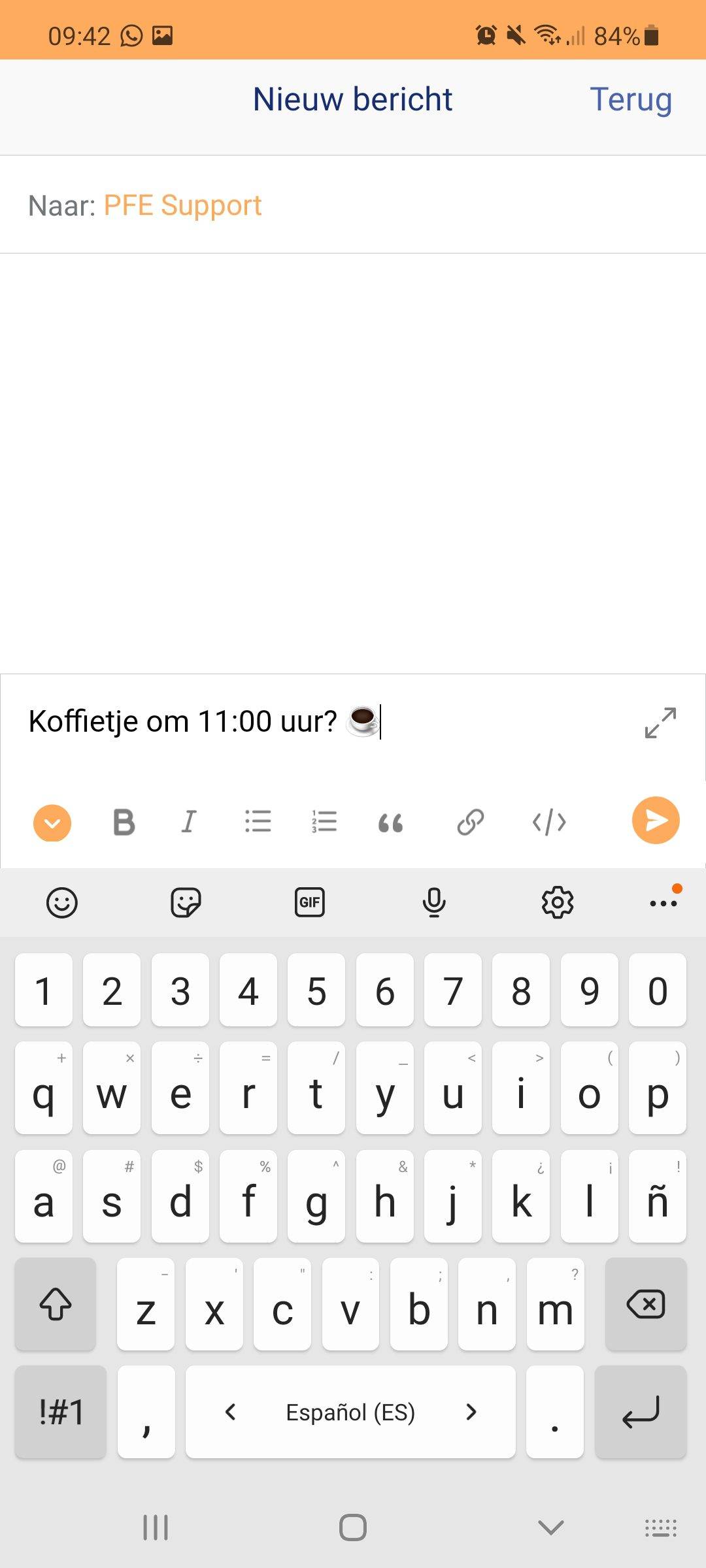Screen dimensions: 706x1568
Task: Apply bold formatting
Action: (124, 822)
